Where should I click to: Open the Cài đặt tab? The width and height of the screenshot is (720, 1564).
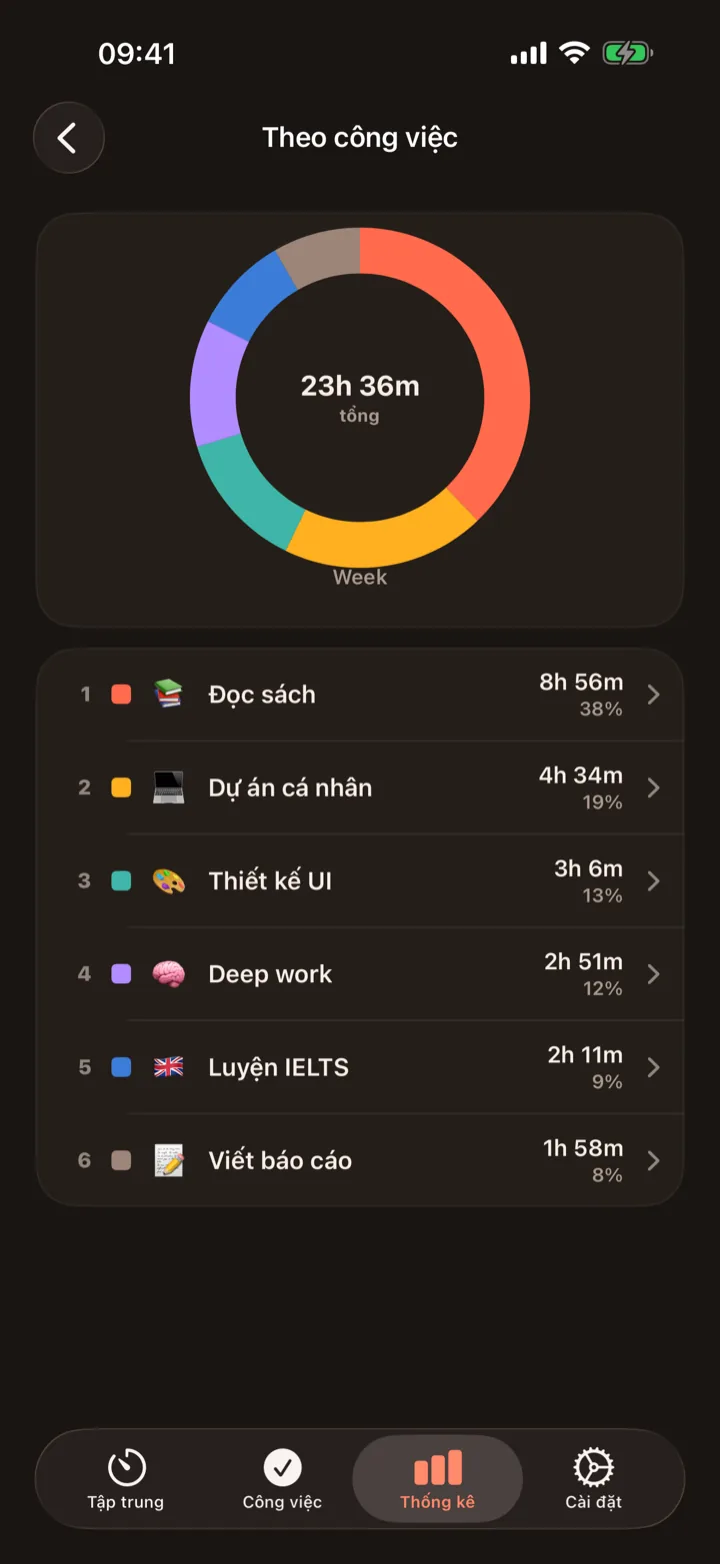(x=594, y=1479)
